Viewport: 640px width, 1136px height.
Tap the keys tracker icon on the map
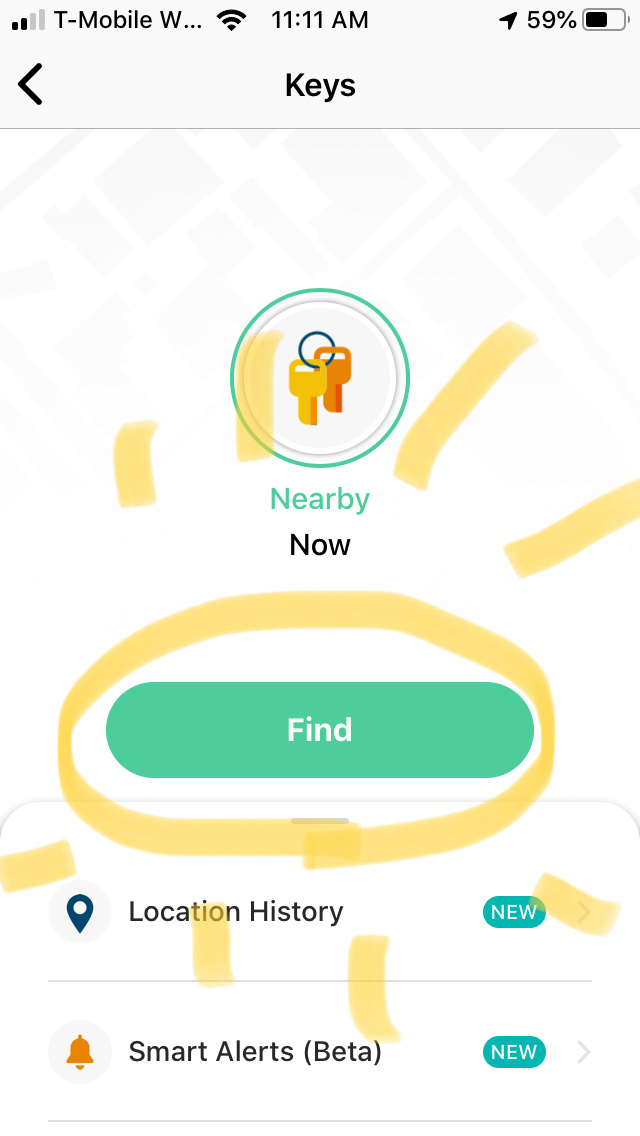pos(320,379)
